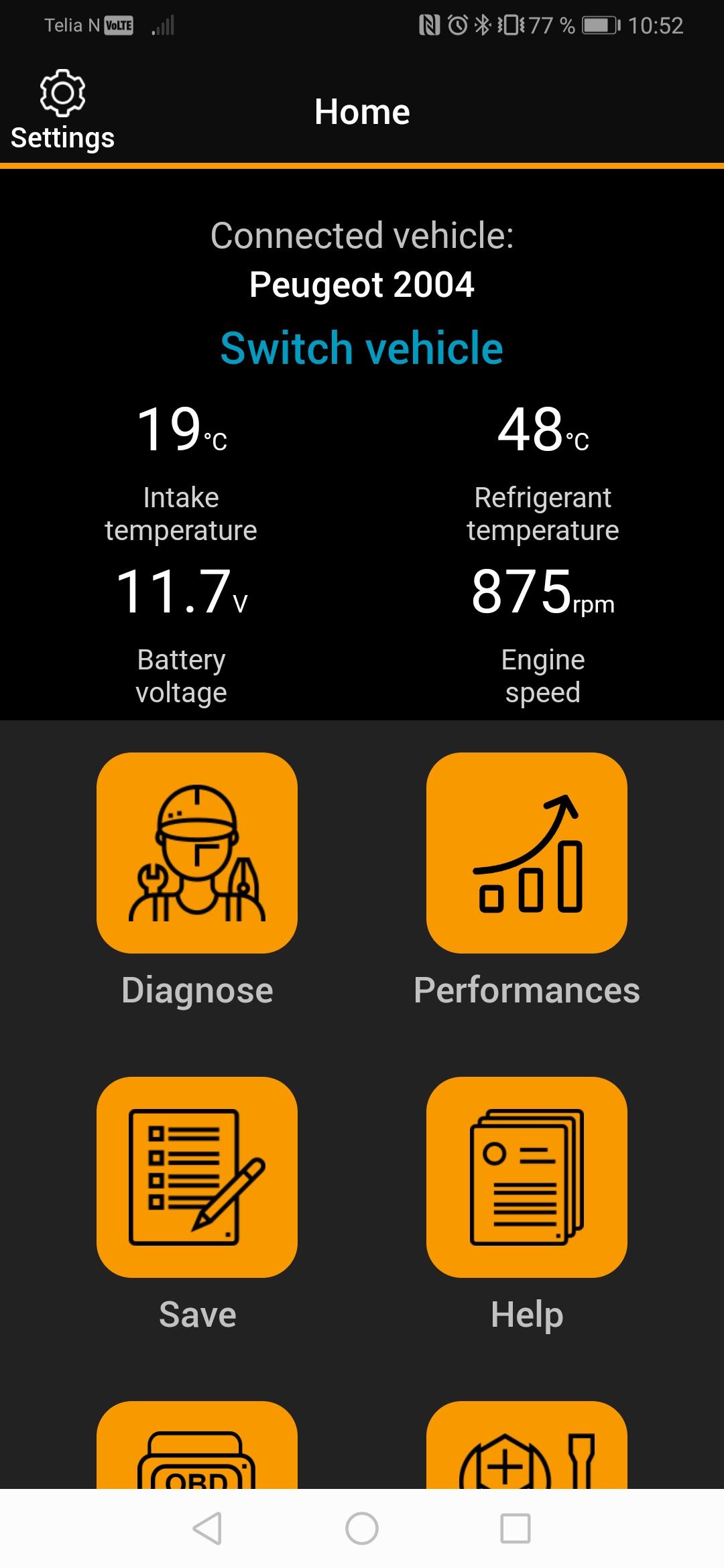The image size is (724, 1568).
Task: Go to the phone's home screen
Action: pyautogui.click(x=362, y=1528)
